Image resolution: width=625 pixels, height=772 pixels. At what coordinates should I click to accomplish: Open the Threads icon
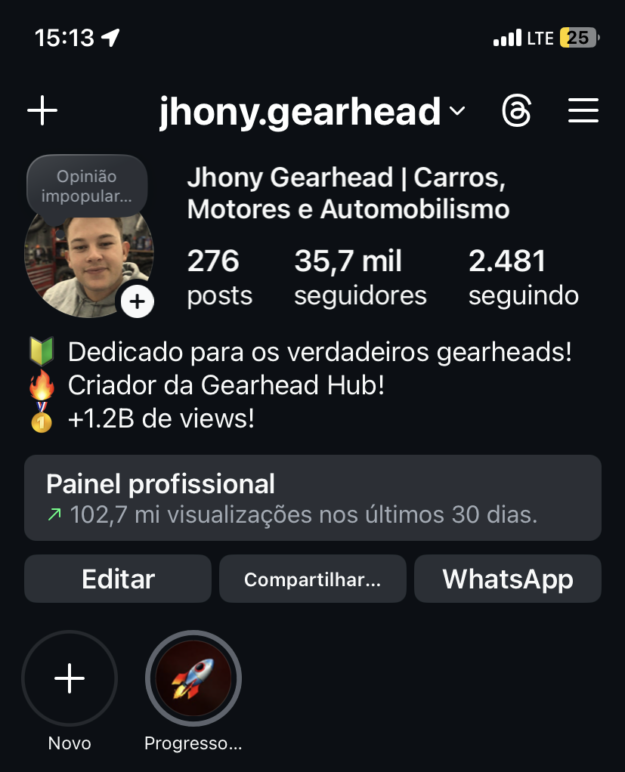click(x=516, y=111)
